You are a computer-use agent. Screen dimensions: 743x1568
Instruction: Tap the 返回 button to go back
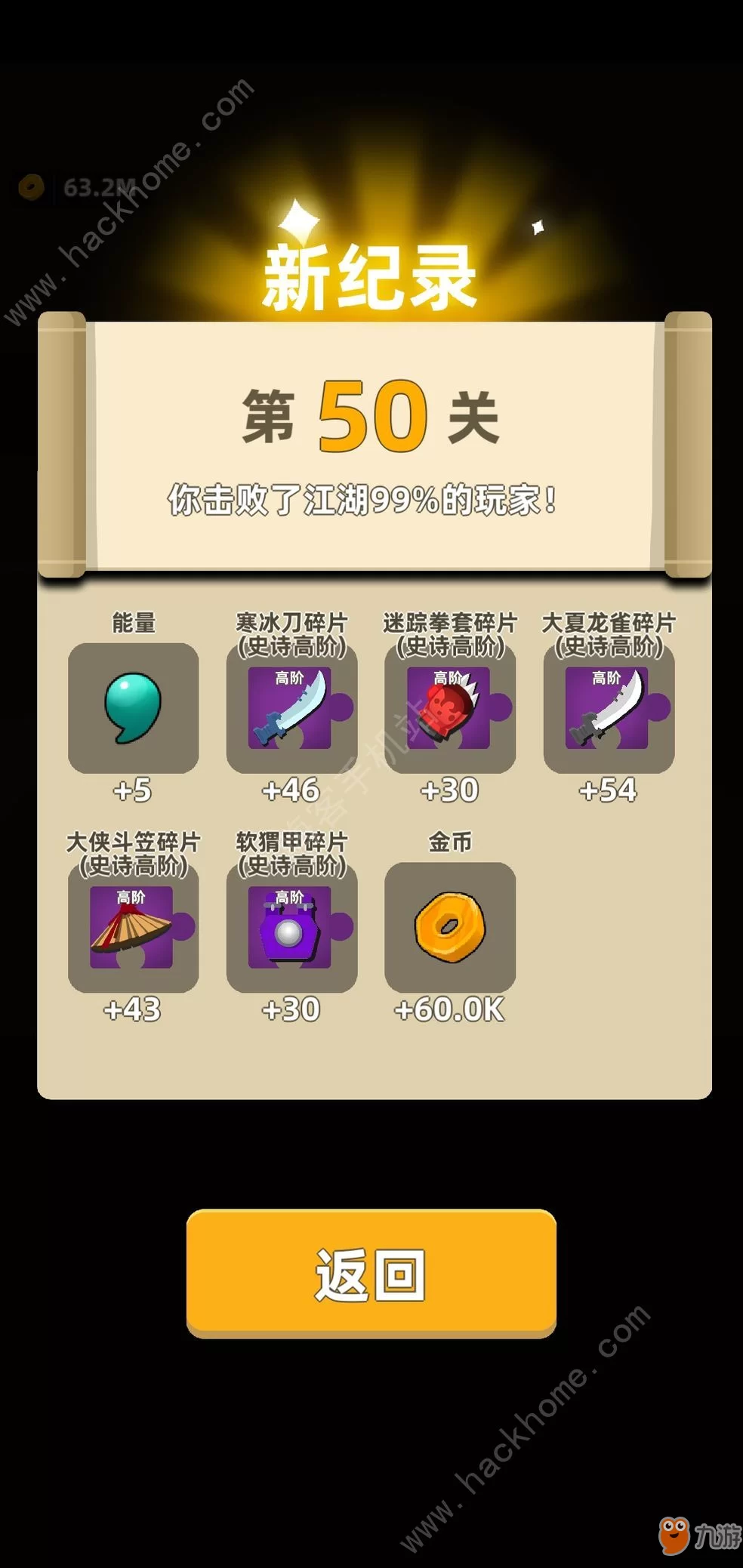pos(371,1272)
